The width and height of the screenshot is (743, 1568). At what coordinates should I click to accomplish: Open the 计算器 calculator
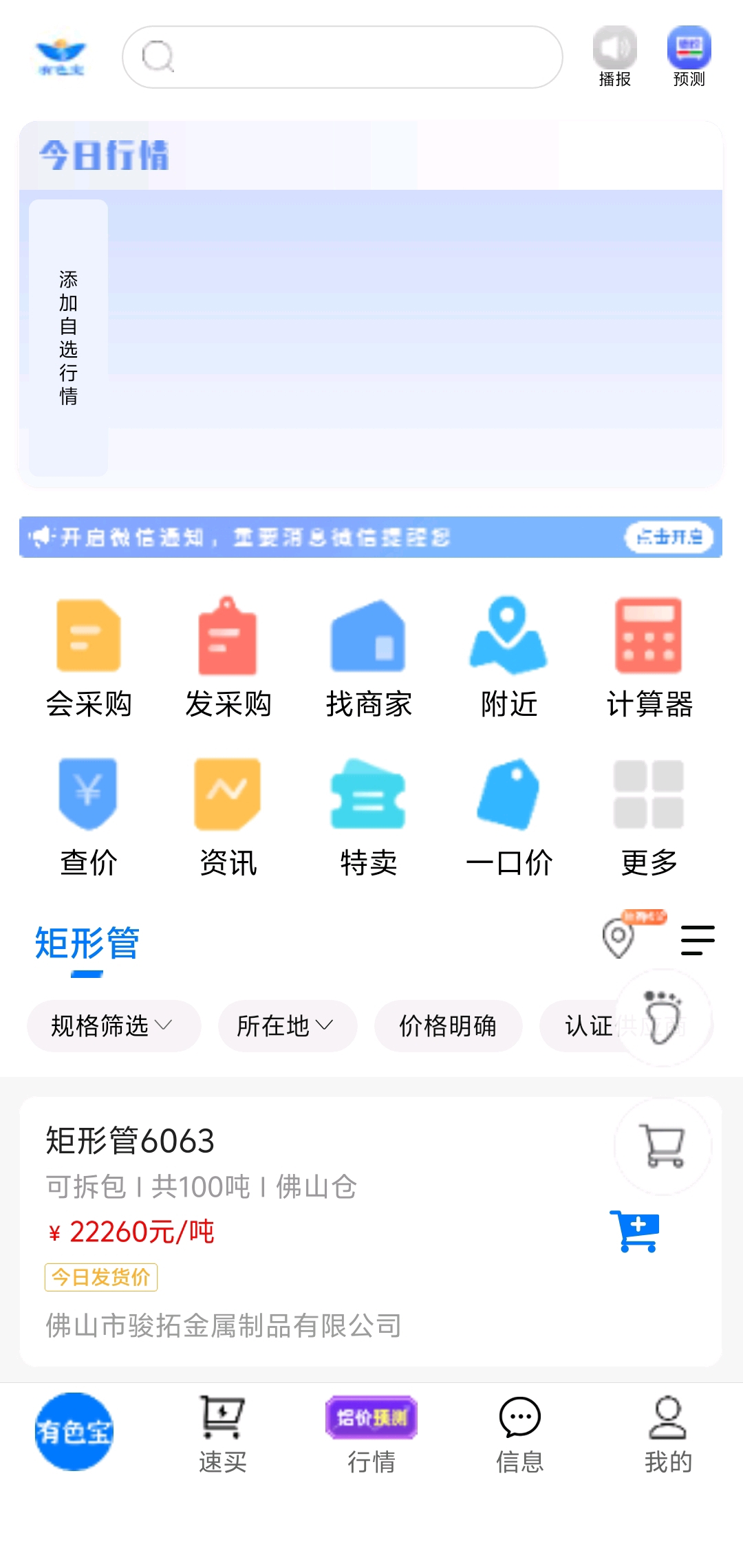[649, 658]
